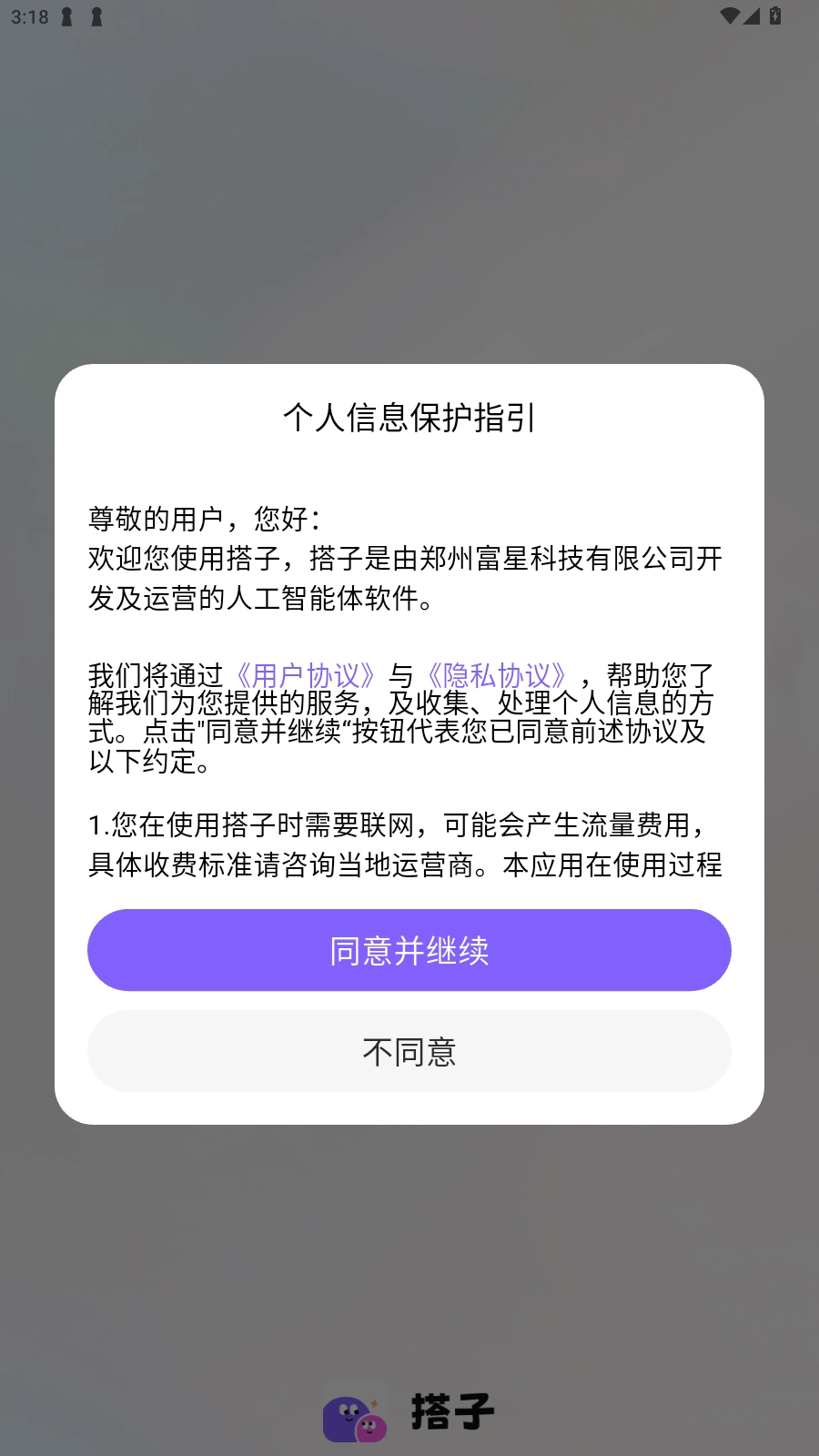
Task: Tap the 同意并继续 button
Action: click(x=409, y=950)
